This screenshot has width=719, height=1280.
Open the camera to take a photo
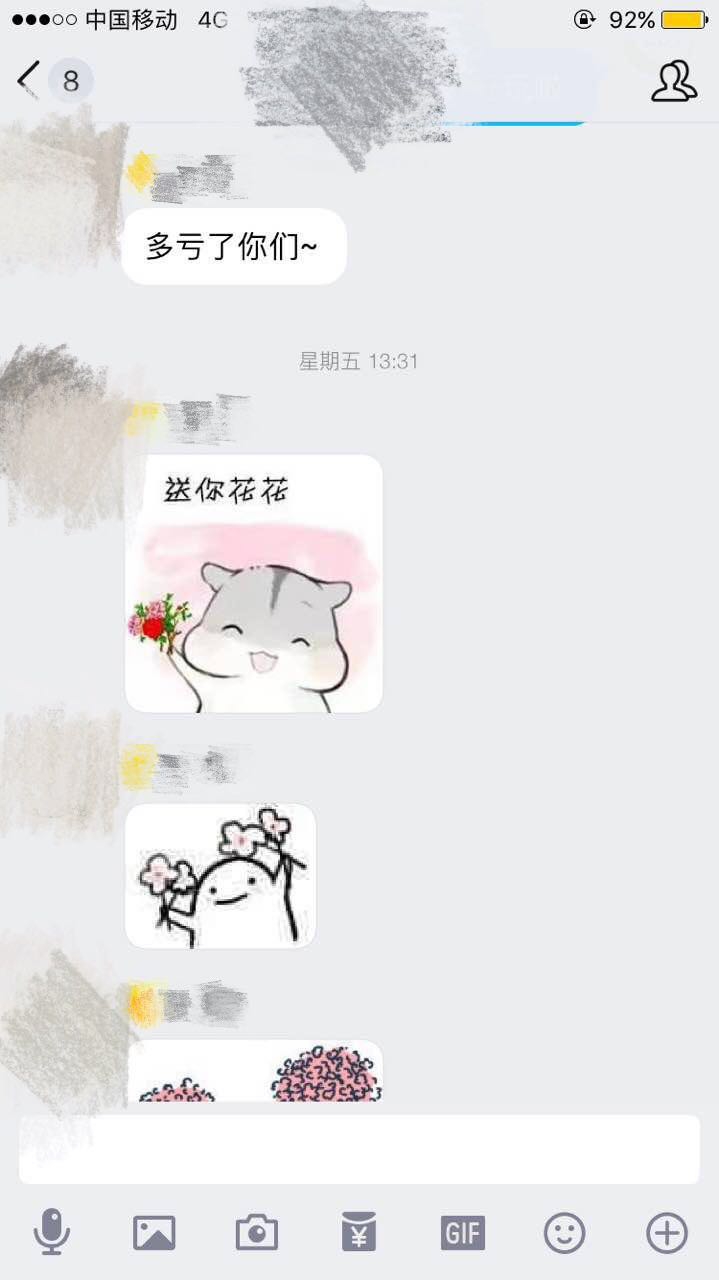point(257,1232)
